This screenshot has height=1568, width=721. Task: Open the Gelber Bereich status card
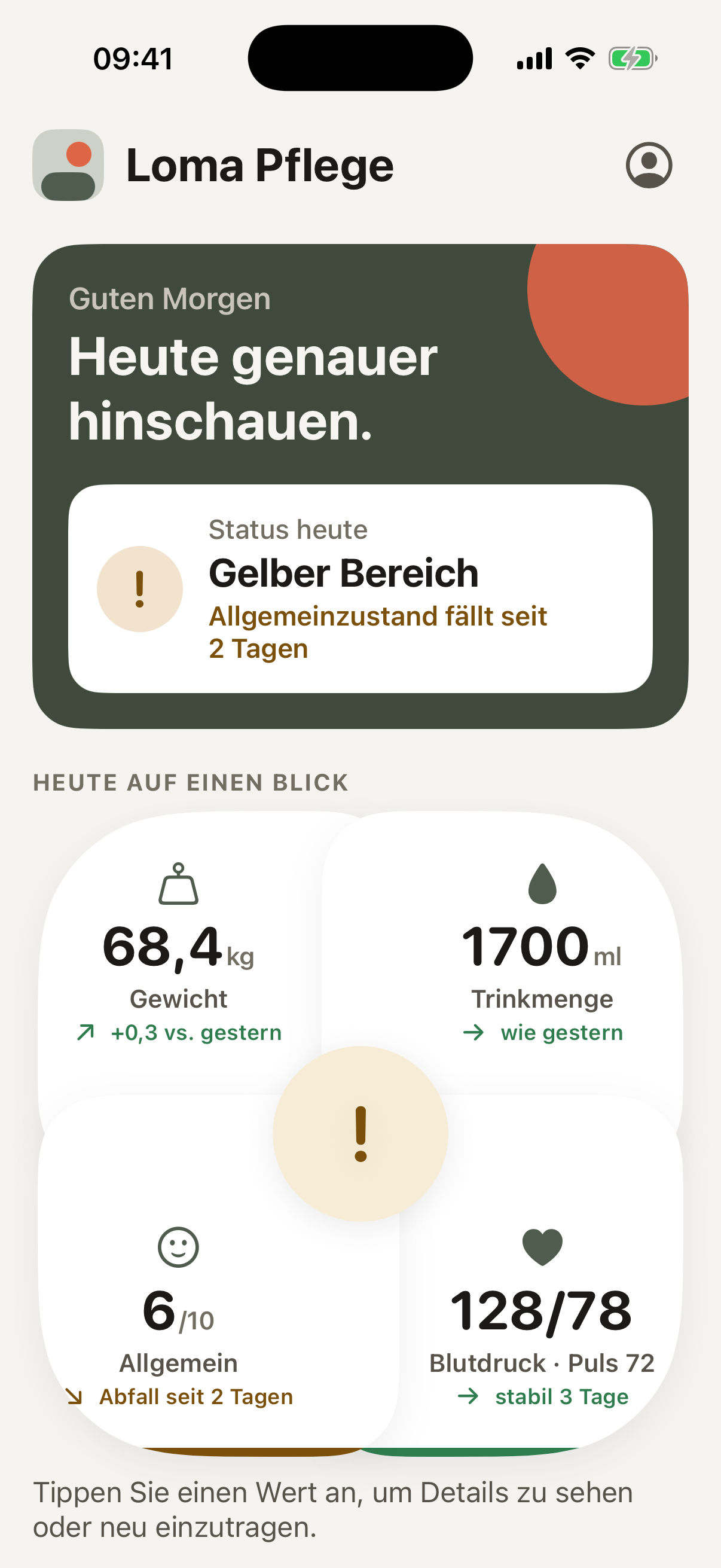(360, 588)
